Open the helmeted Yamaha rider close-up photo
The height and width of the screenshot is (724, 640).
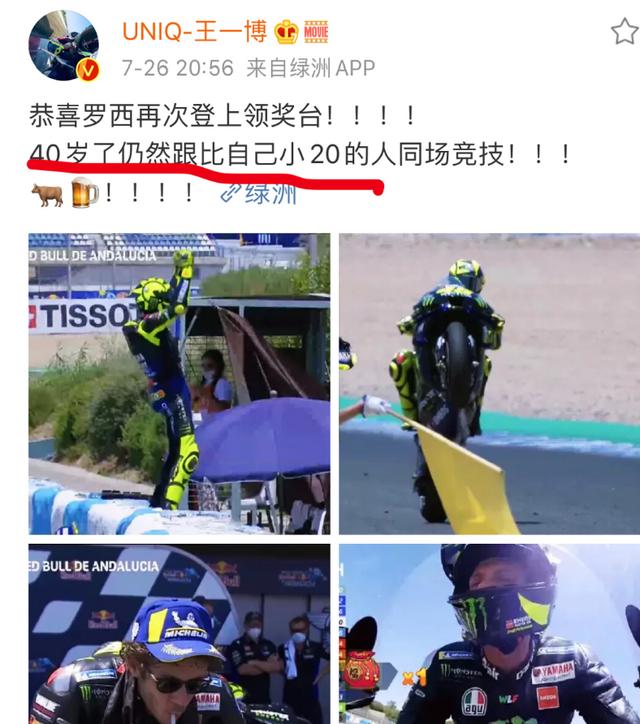point(489,634)
